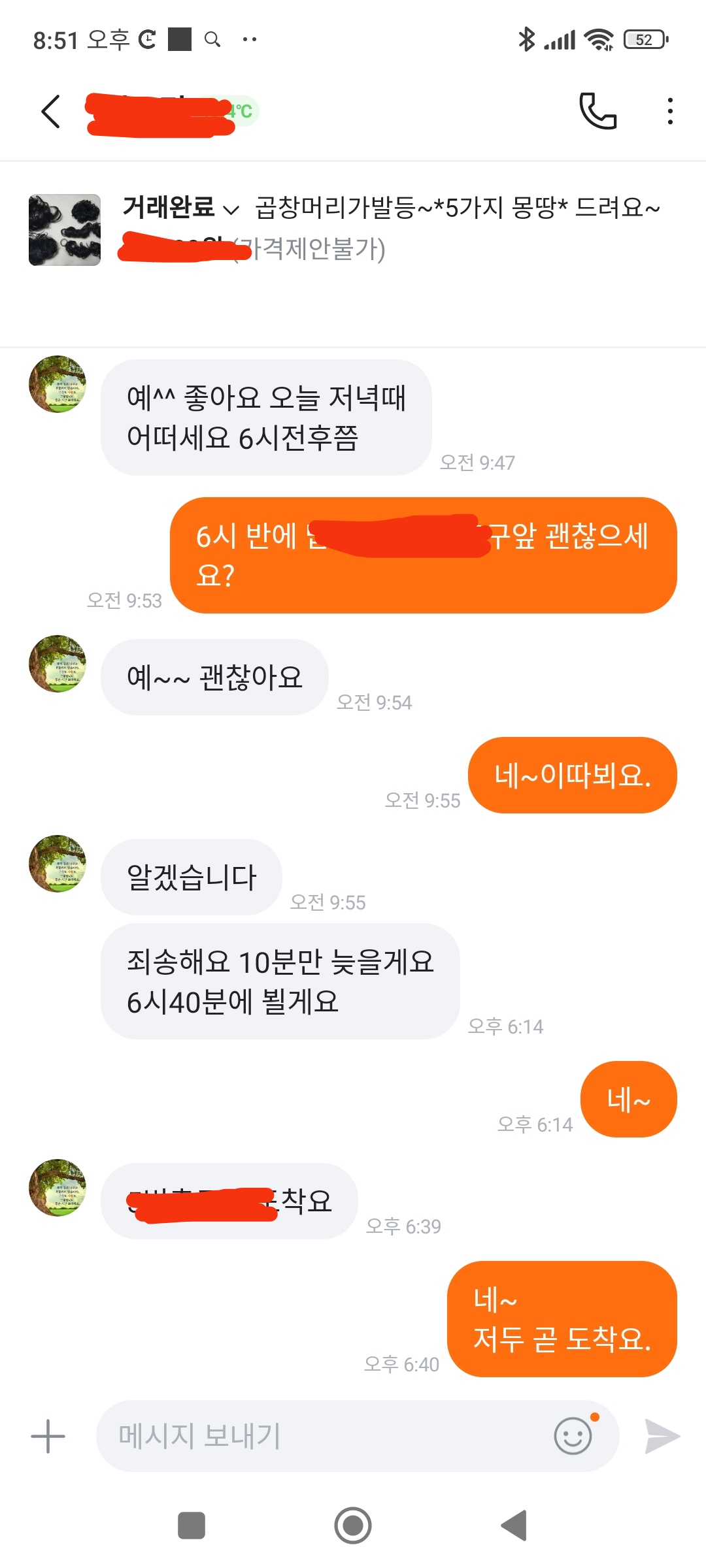
Task: Go back to the chat list
Action: tap(51, 111)
